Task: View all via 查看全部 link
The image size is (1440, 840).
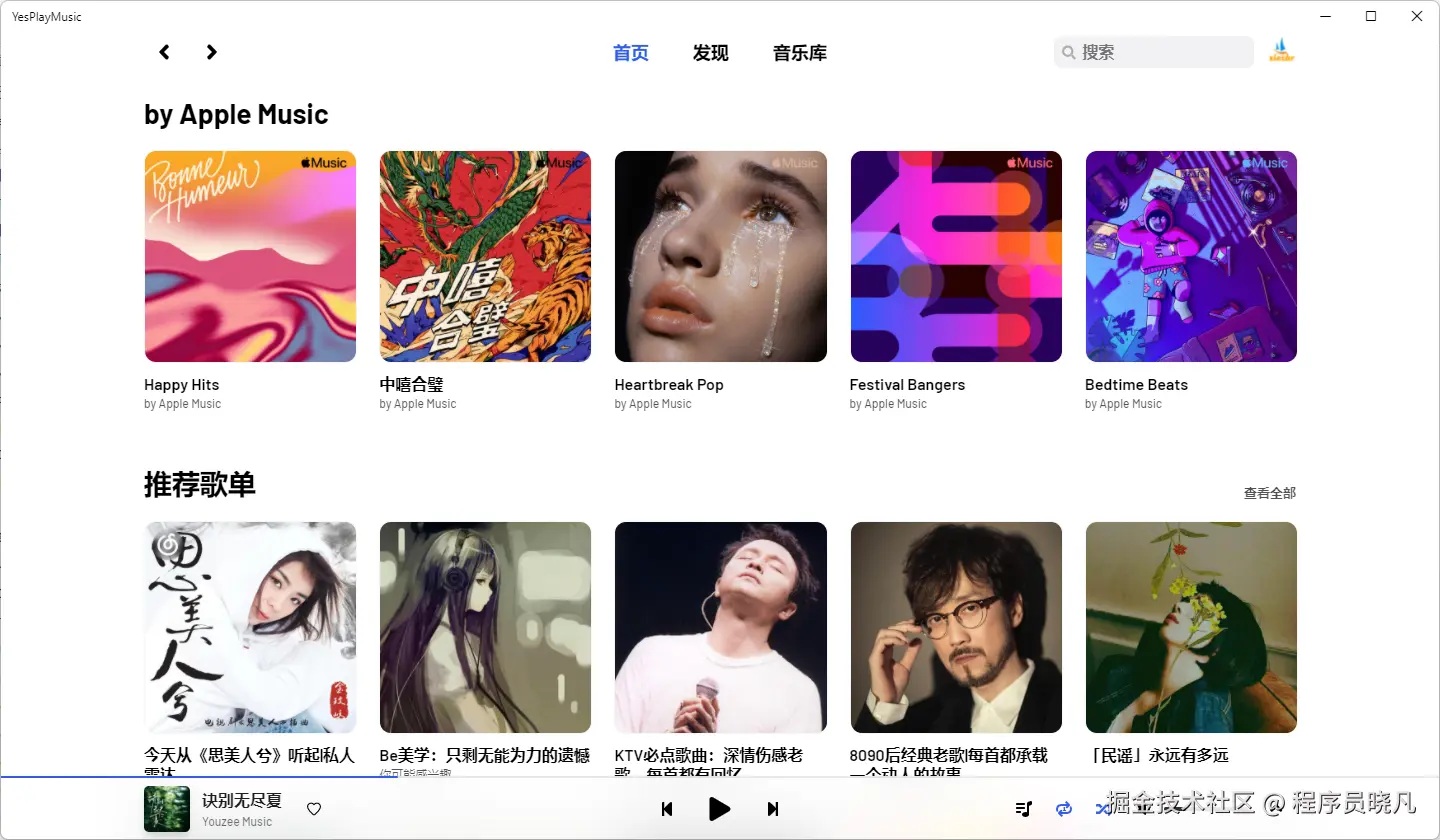Action: [1269, 493]
